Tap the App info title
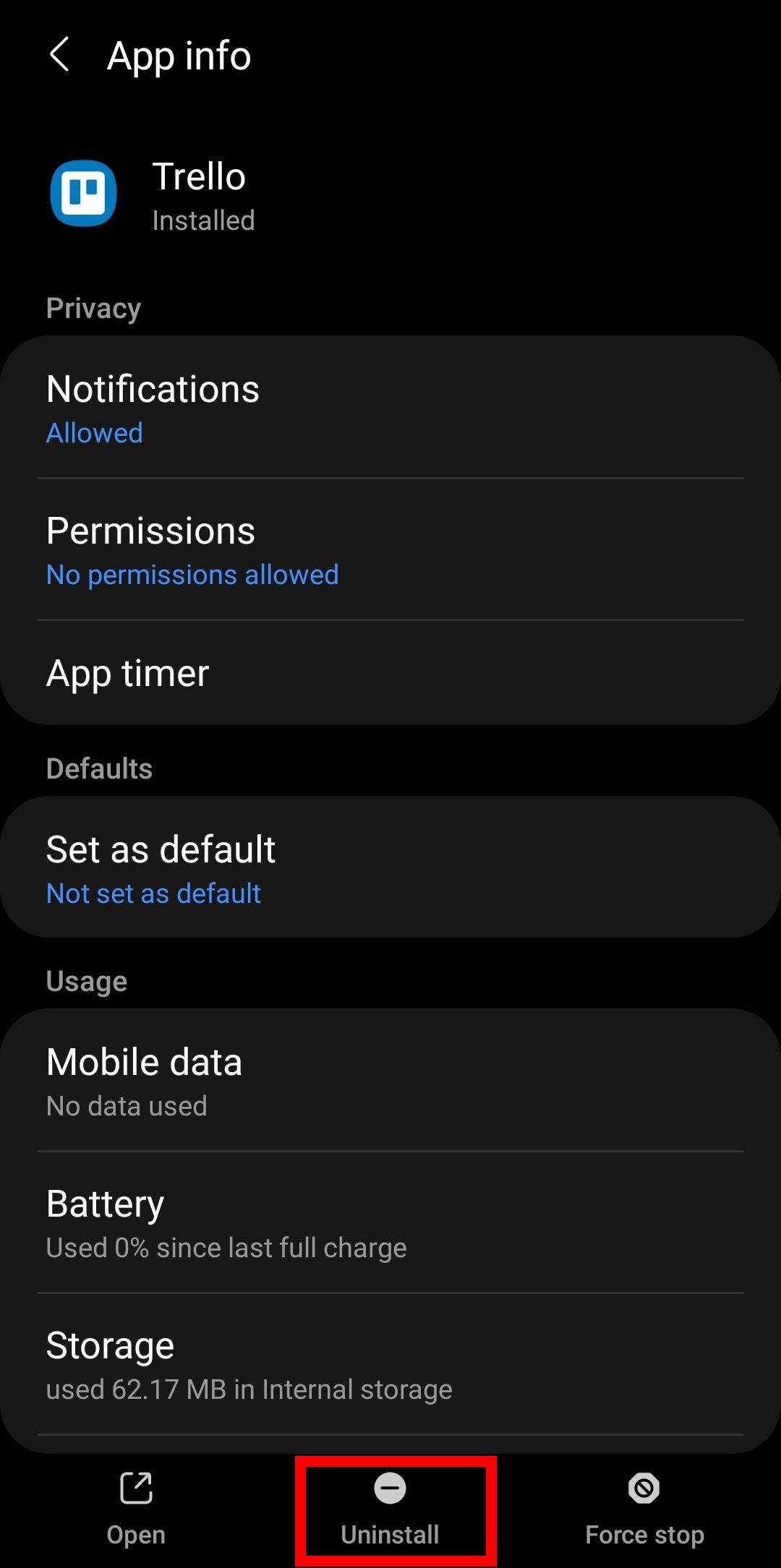 coord(178,56)
